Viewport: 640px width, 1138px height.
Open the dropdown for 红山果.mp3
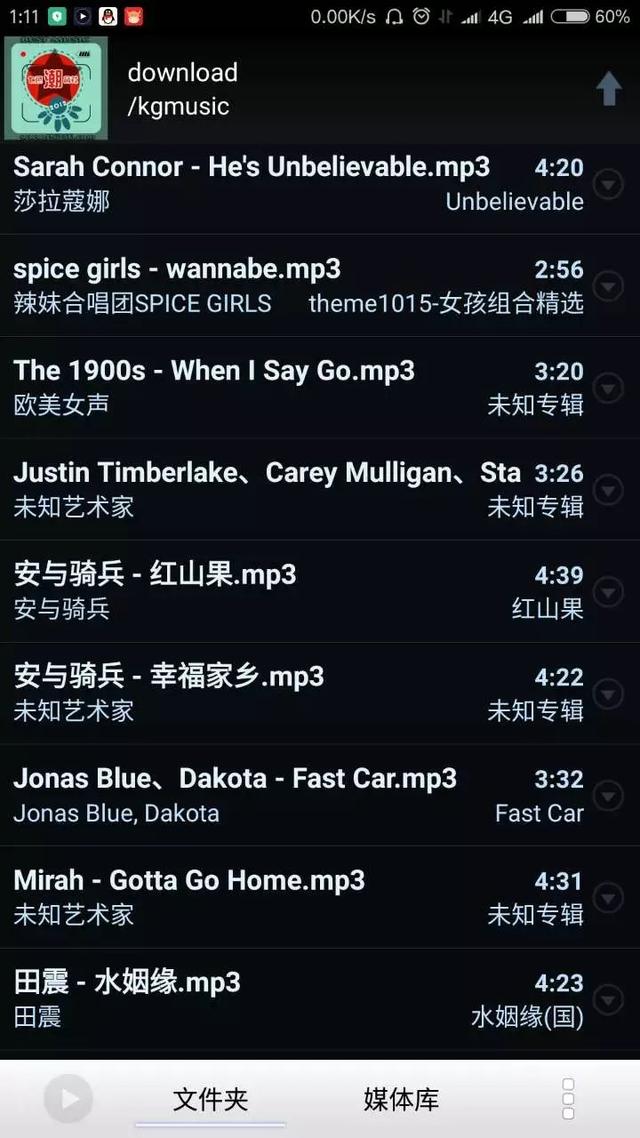pos(608,593)
